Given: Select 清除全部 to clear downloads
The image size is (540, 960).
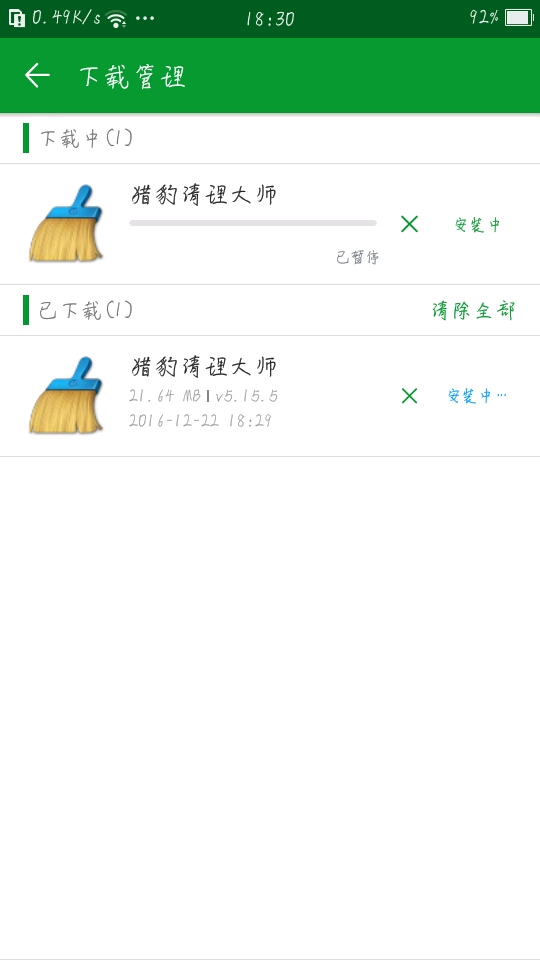Looking at the screenshot, I should click(473, 310).
